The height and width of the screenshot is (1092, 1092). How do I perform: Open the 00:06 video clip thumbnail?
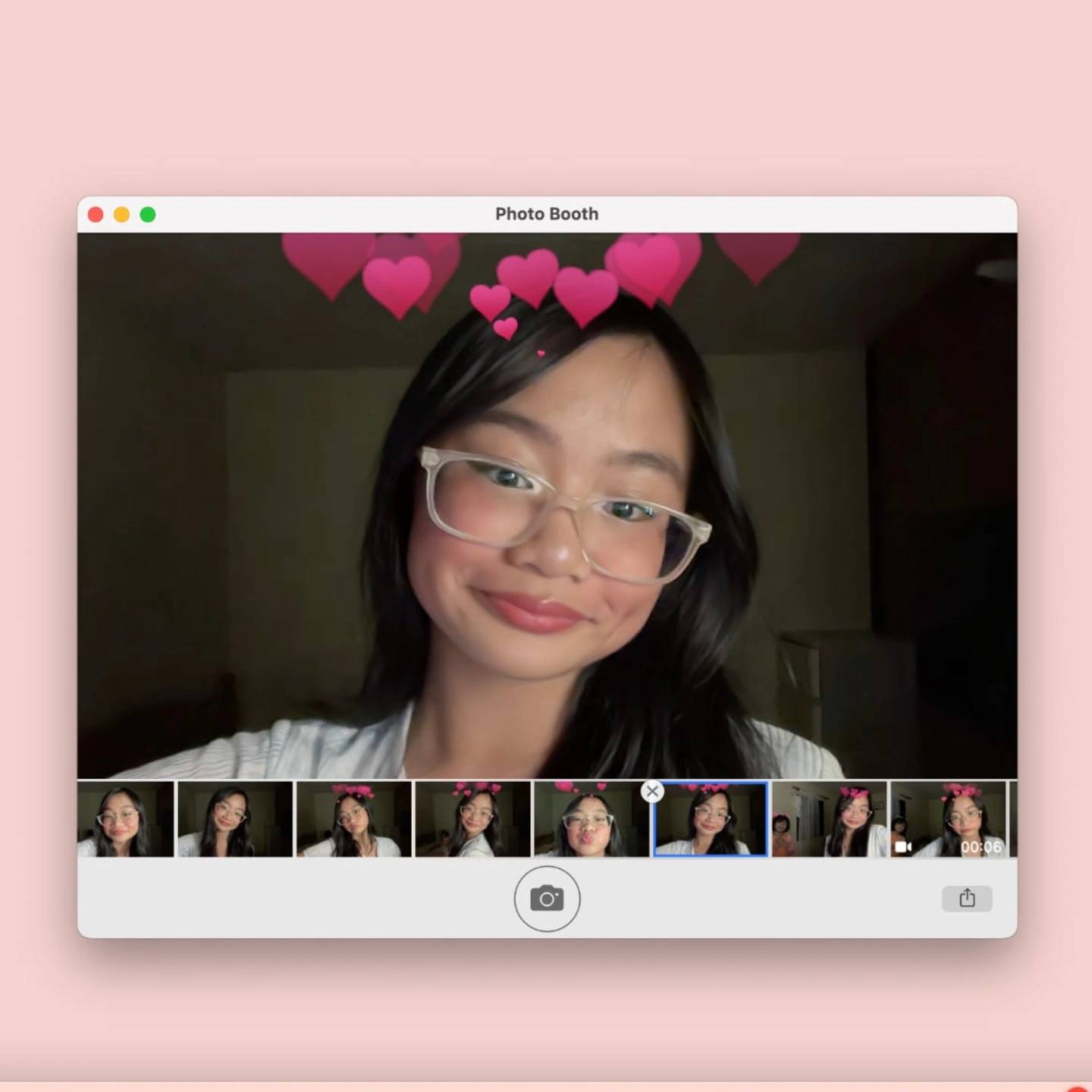coord(948,820)
